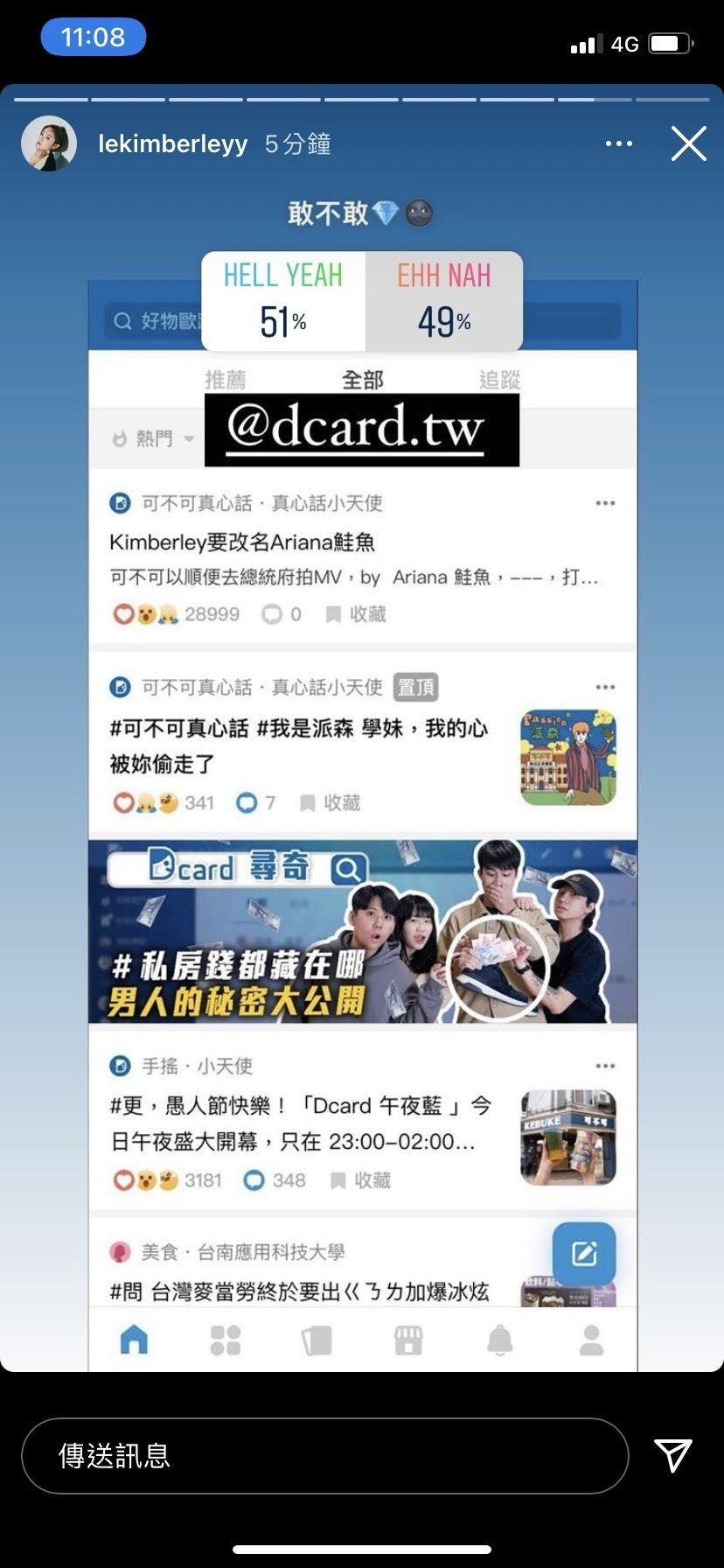
Task: Share this story via the paper plane icon
Action: click(x=673, y=1454)
